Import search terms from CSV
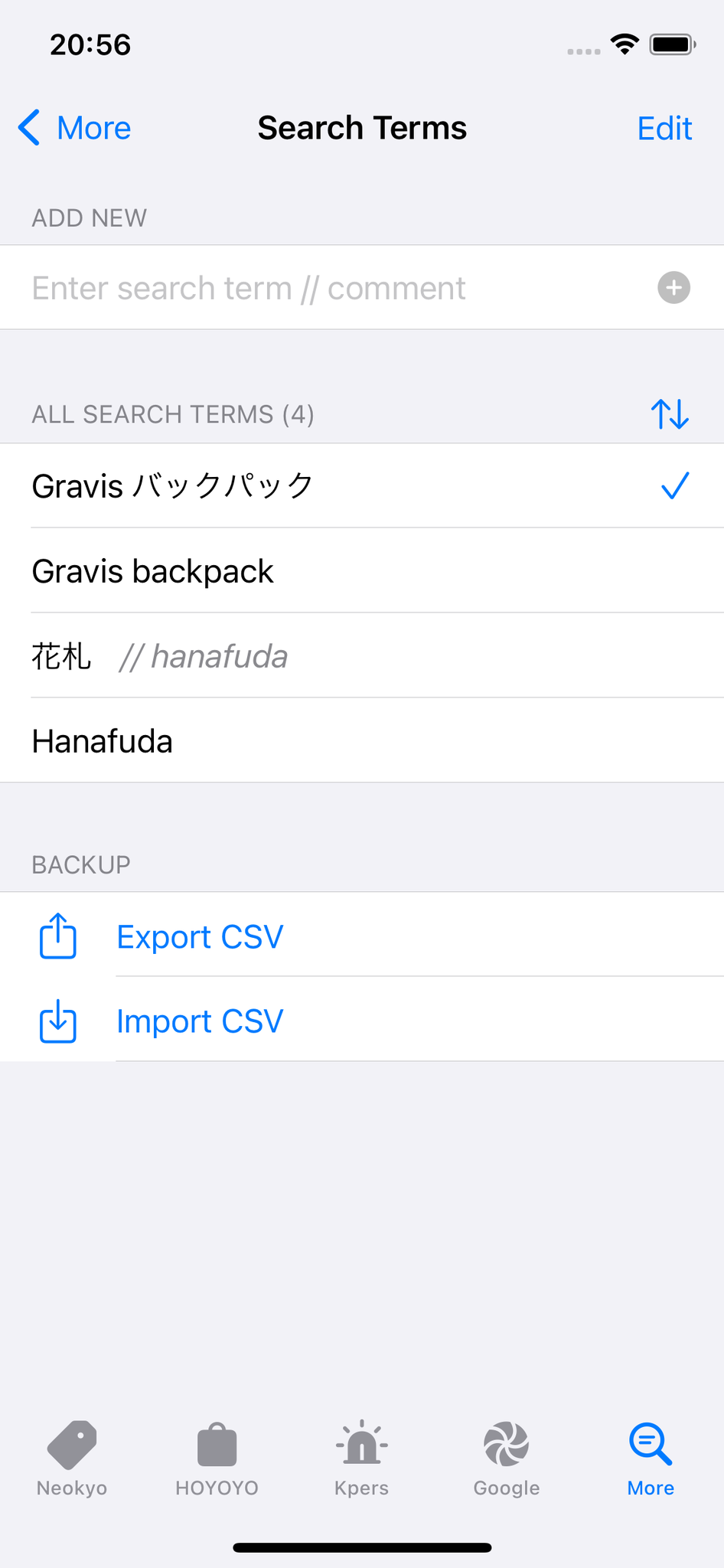This screenshot has width=724, height=1568. 362,1021
